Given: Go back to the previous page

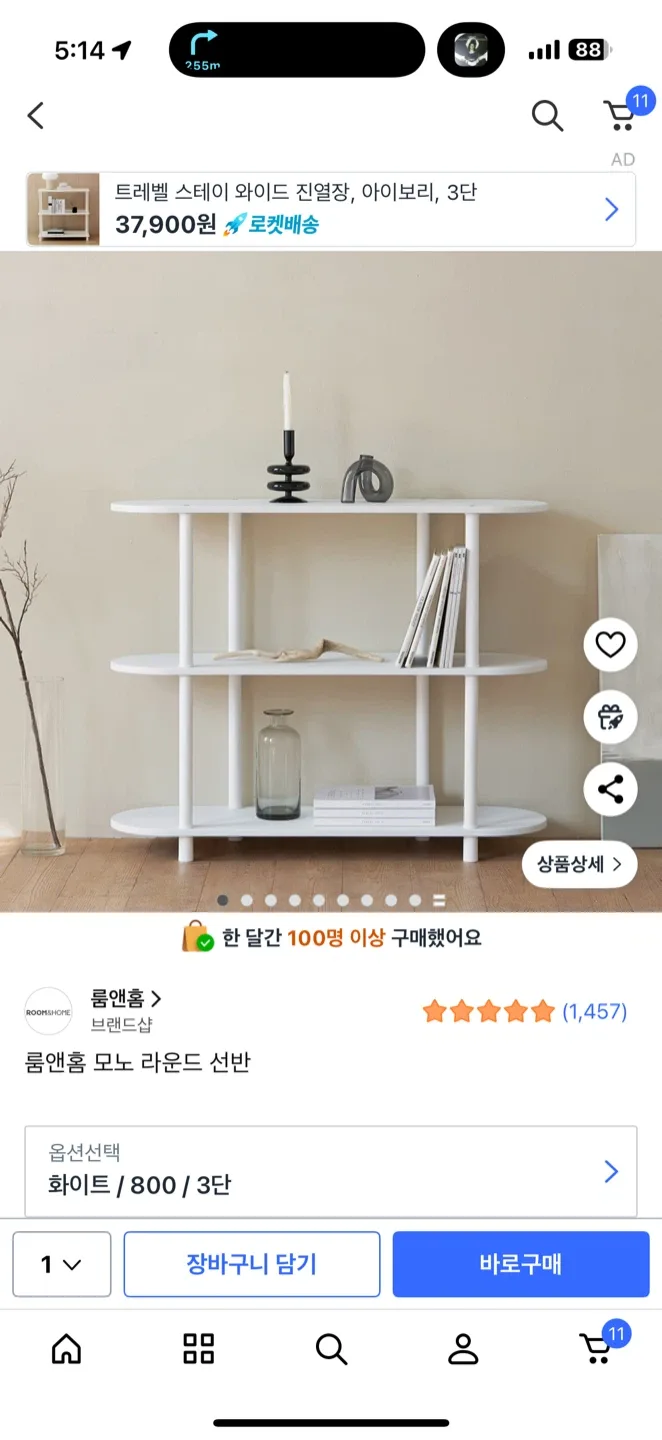Looking at the screenshot, I should point(36,116).
